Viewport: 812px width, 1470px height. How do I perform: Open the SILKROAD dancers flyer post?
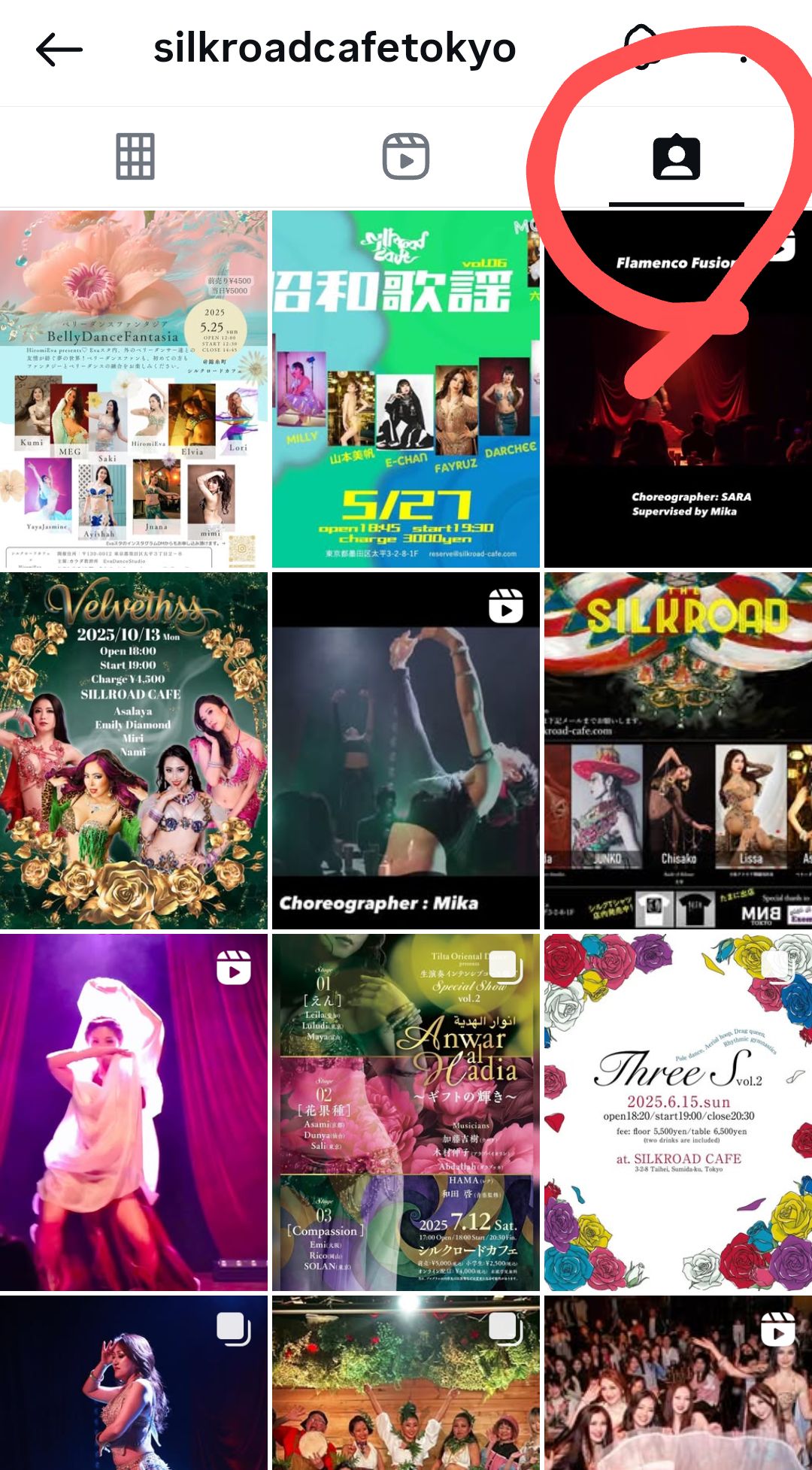pyautogui.click(x=677, y=750)
